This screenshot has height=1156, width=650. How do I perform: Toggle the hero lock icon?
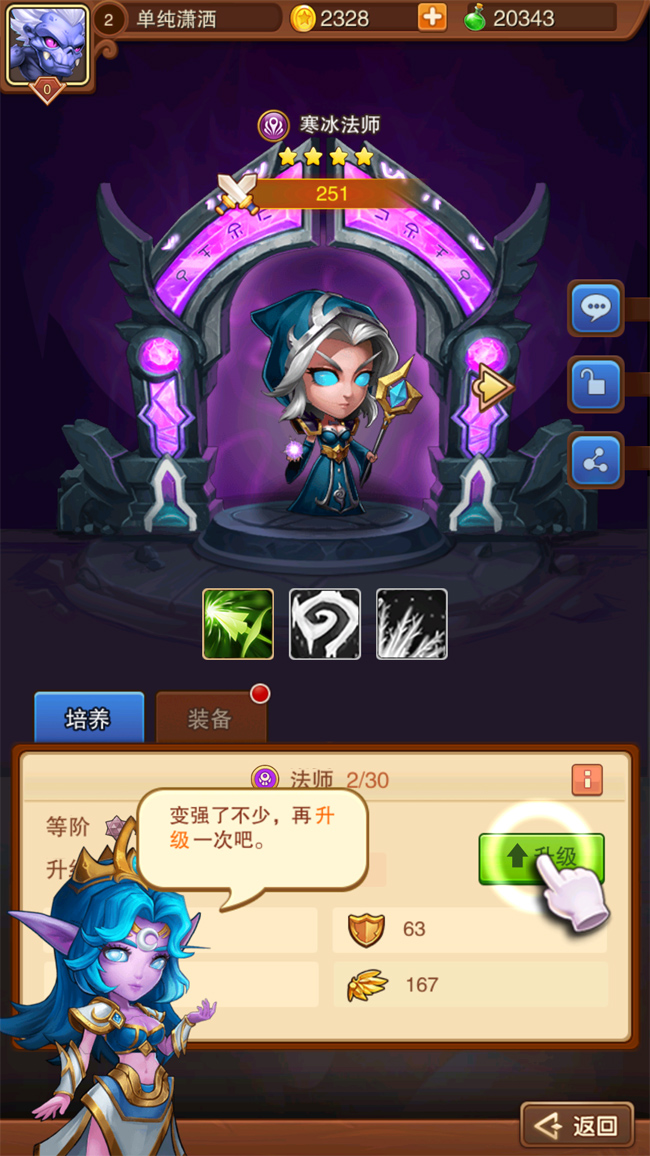[x=597, y=385]
